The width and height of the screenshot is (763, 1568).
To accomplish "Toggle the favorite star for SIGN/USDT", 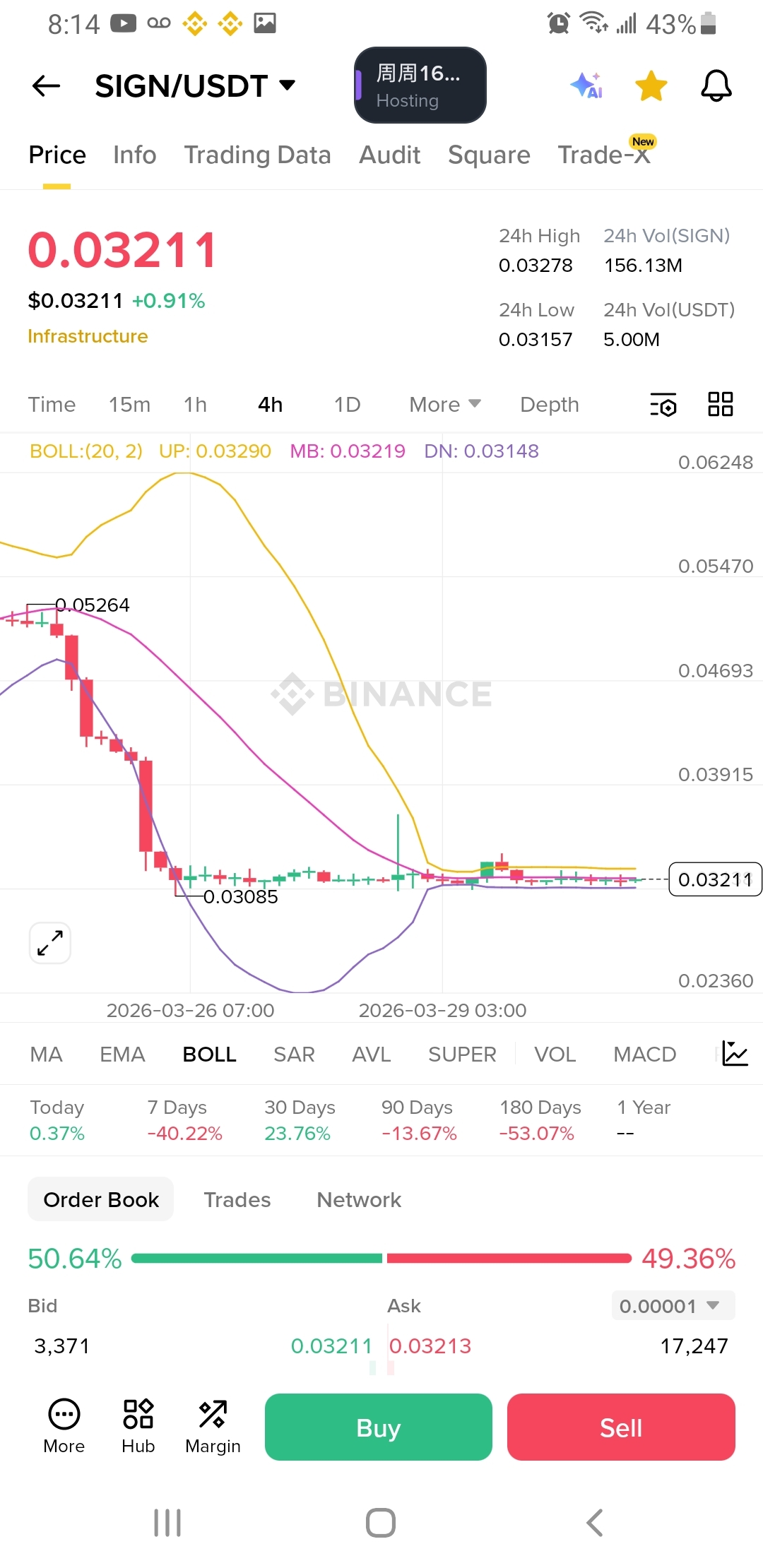I will 651,86.
